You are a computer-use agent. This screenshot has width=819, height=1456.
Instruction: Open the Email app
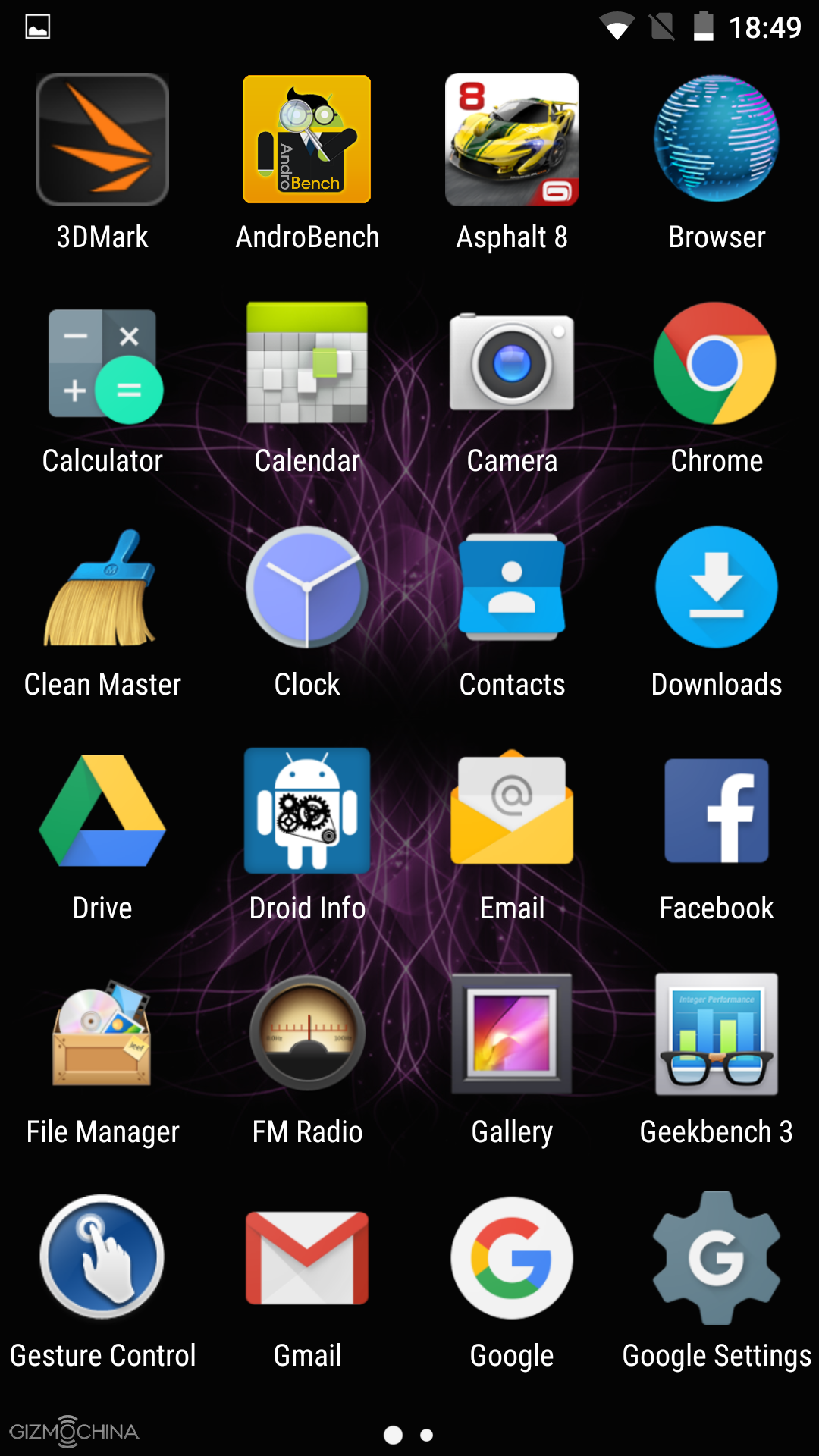pos(512,810)
